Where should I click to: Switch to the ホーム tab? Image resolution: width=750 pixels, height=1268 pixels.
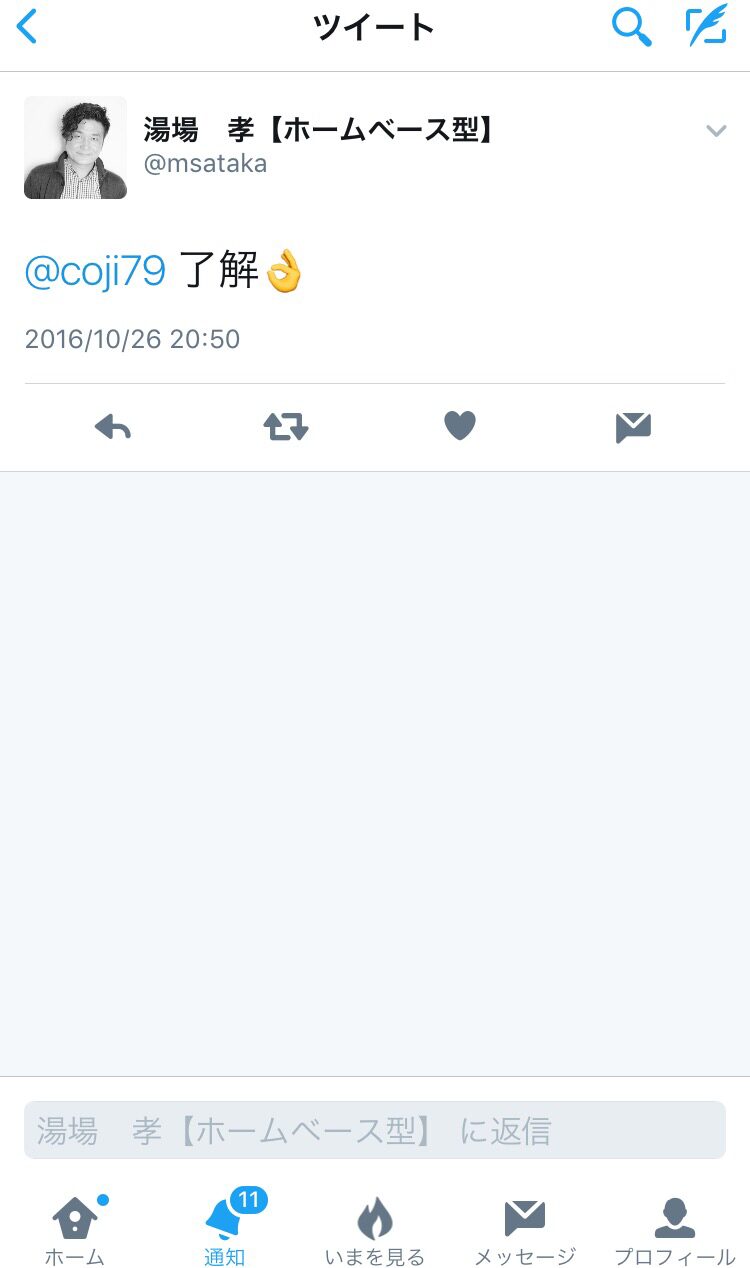click(x=75, y=1230)
